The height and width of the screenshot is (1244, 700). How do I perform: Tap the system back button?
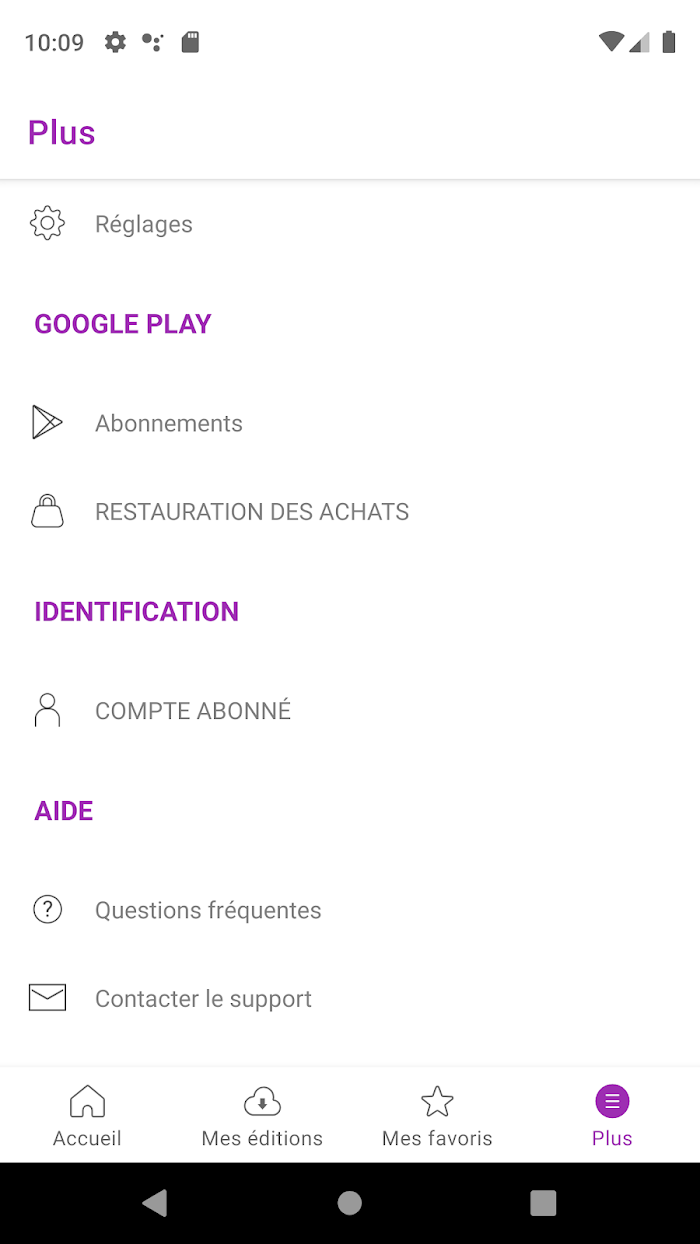click(x=155, y=1203)
